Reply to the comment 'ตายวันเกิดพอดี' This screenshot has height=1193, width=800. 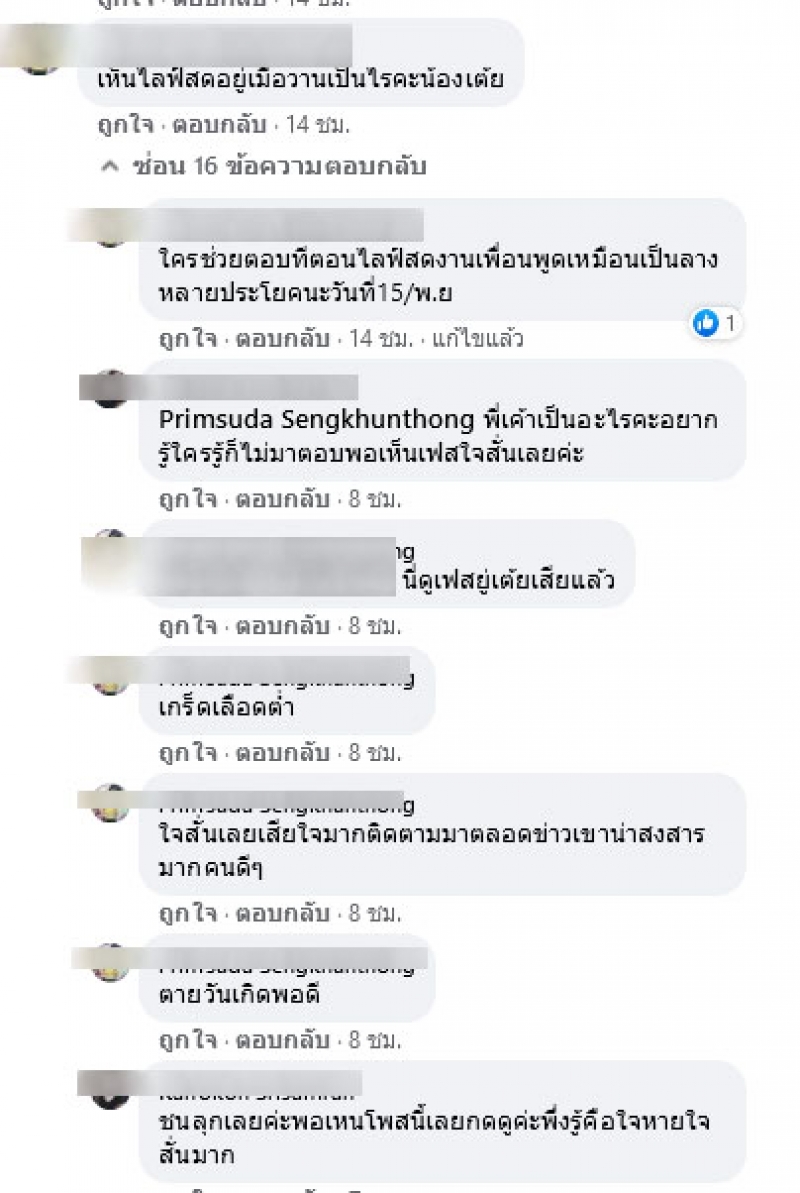pyautogui.click(x=281, y=1041)
